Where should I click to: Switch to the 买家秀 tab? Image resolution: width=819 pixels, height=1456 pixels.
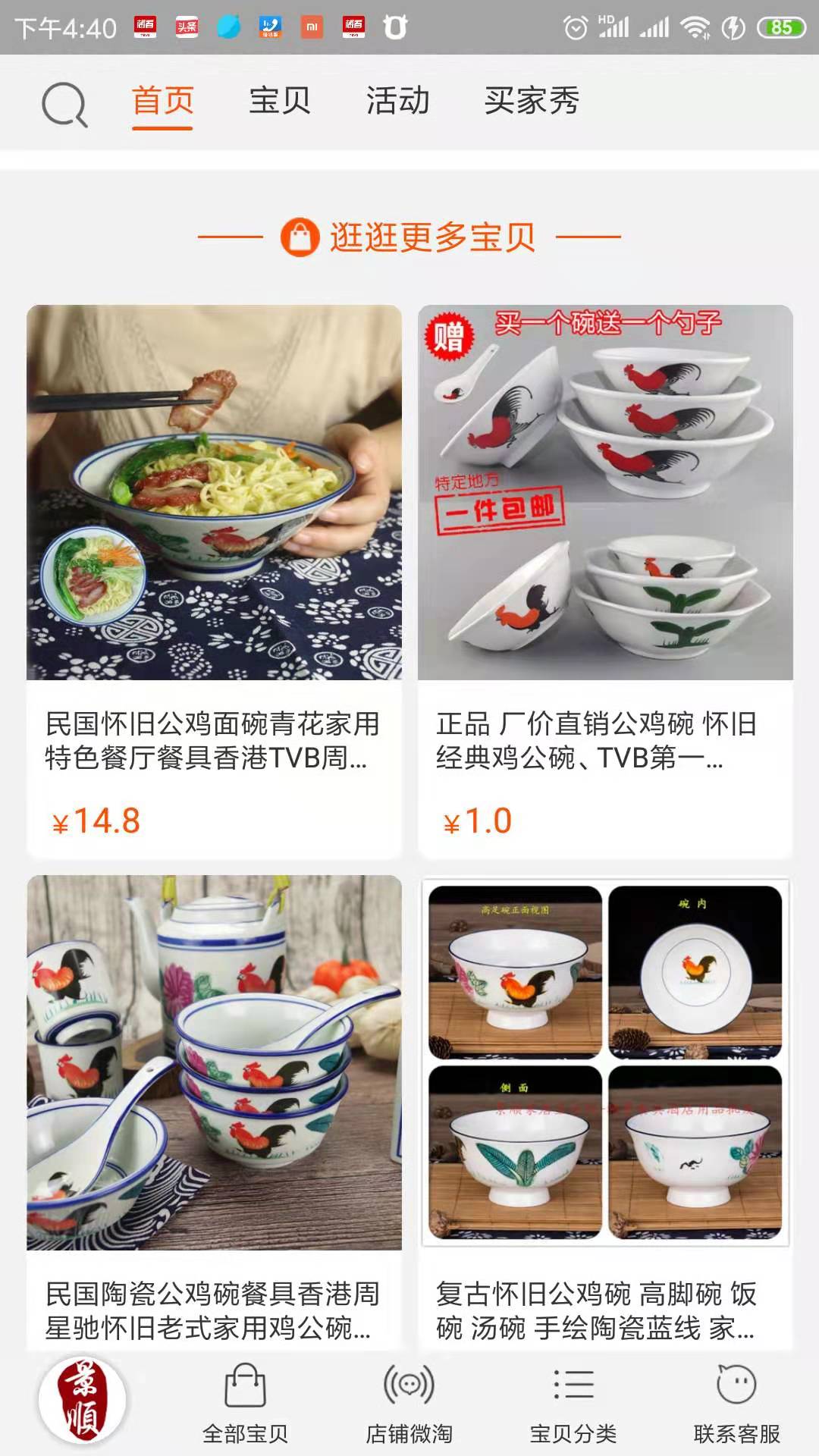[532, 101]
